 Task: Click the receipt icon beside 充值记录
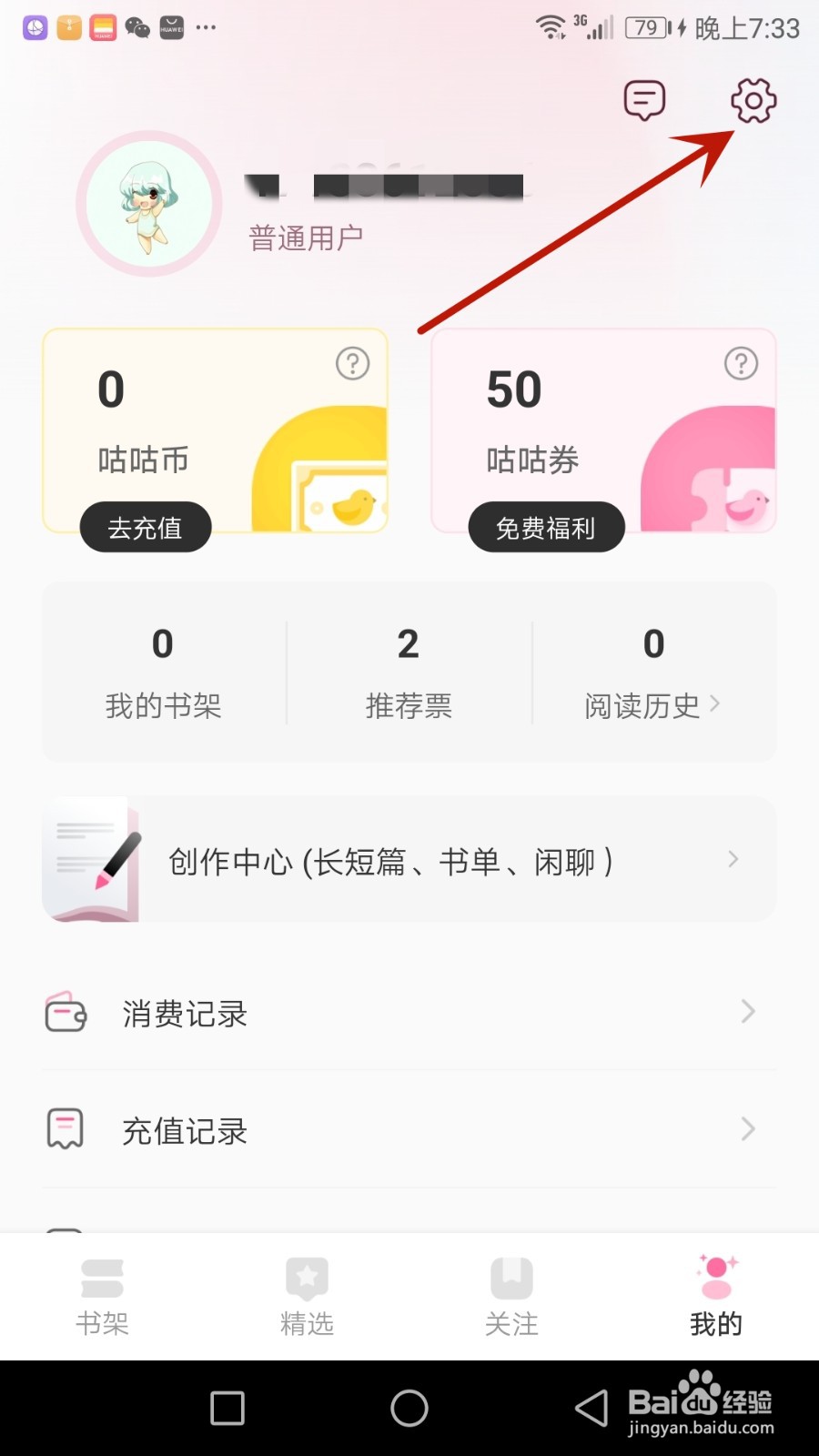click(x=65, y=1127)
